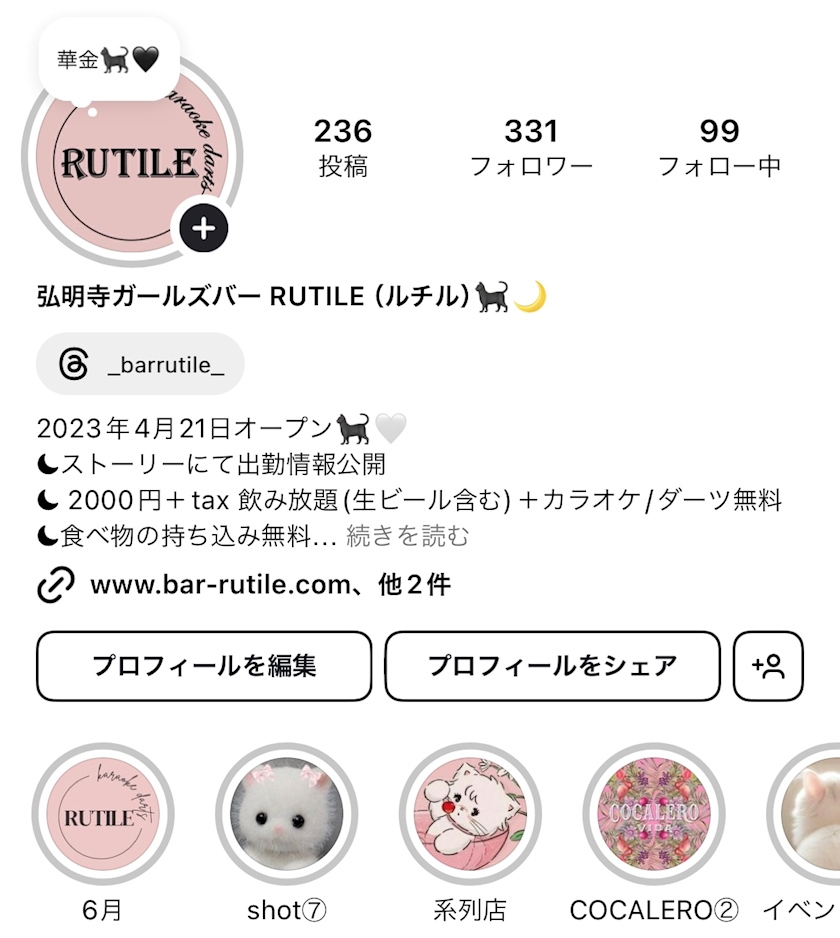This screenshot has height=938, width=840.
Task: Open the 99 フォロー中 list
Action: 718,147
